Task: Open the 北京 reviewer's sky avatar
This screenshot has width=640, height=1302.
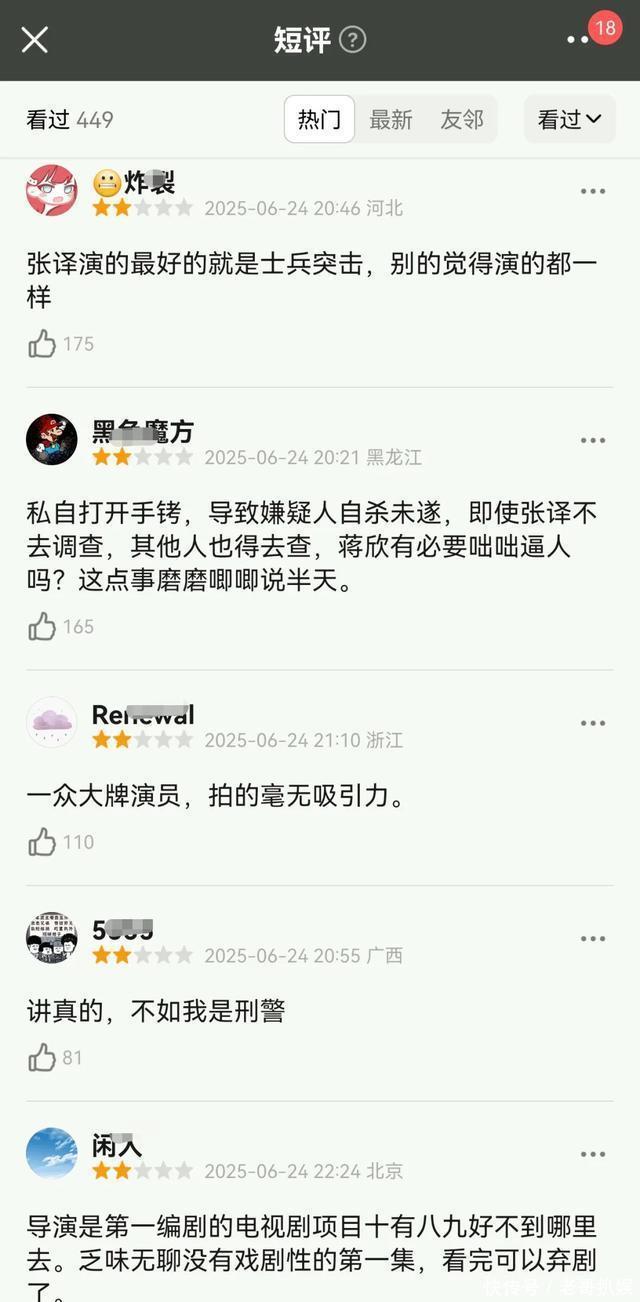Action: click(52, 1153)
